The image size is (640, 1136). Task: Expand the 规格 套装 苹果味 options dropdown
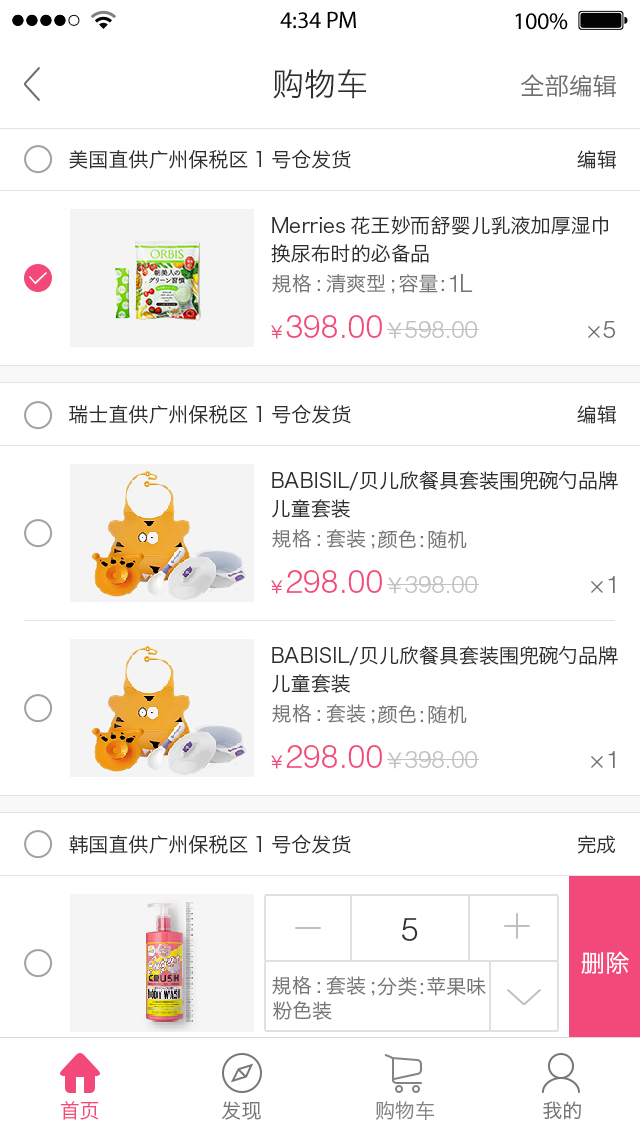pyautogui.click(x=524, y=997)
